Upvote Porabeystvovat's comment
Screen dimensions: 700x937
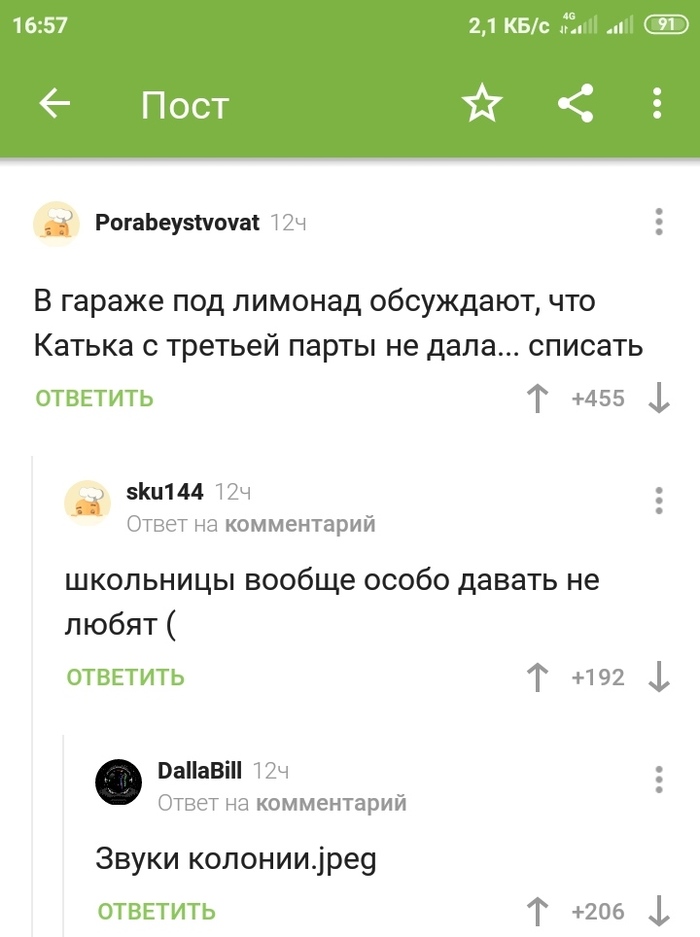tap(538, 399)
